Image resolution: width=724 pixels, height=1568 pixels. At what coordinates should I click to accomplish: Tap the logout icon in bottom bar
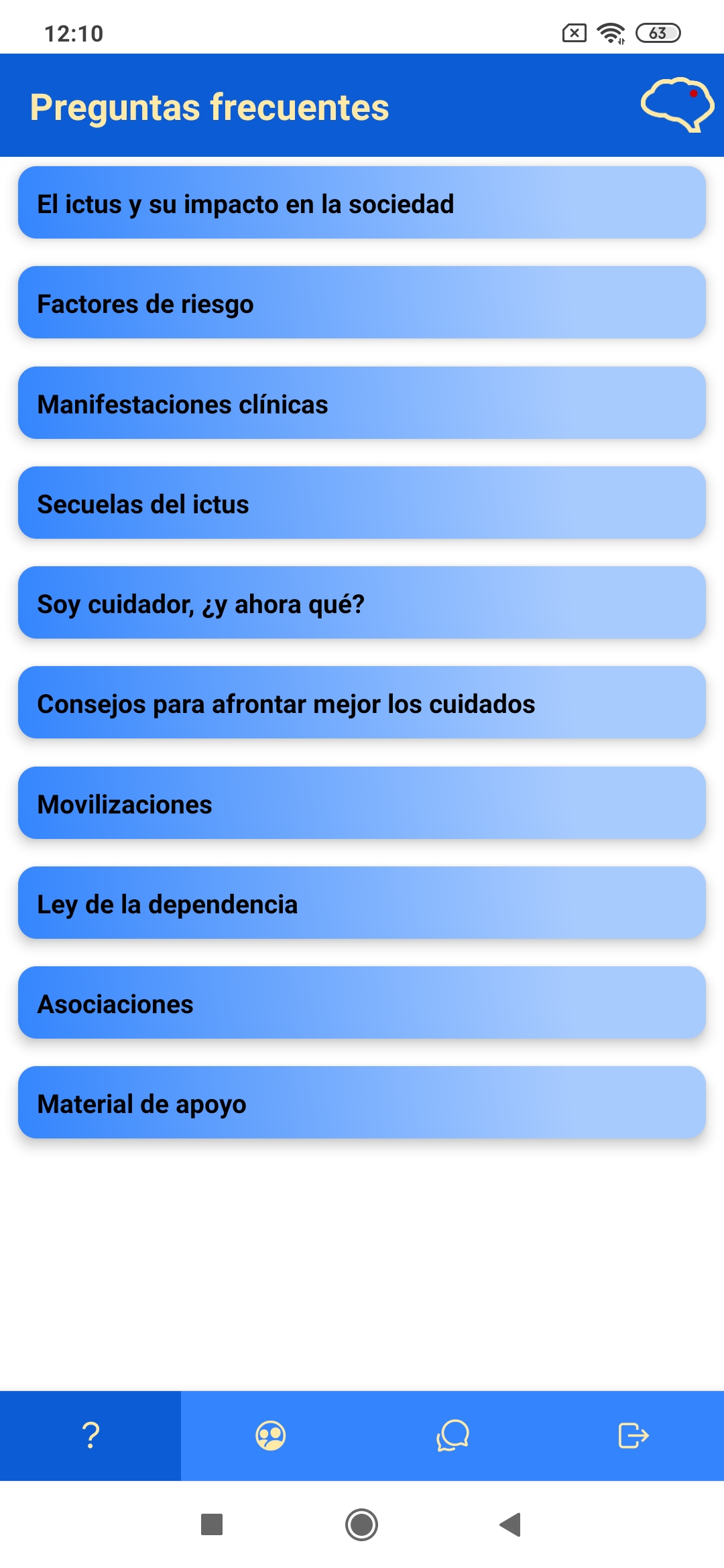(633, 1436)
